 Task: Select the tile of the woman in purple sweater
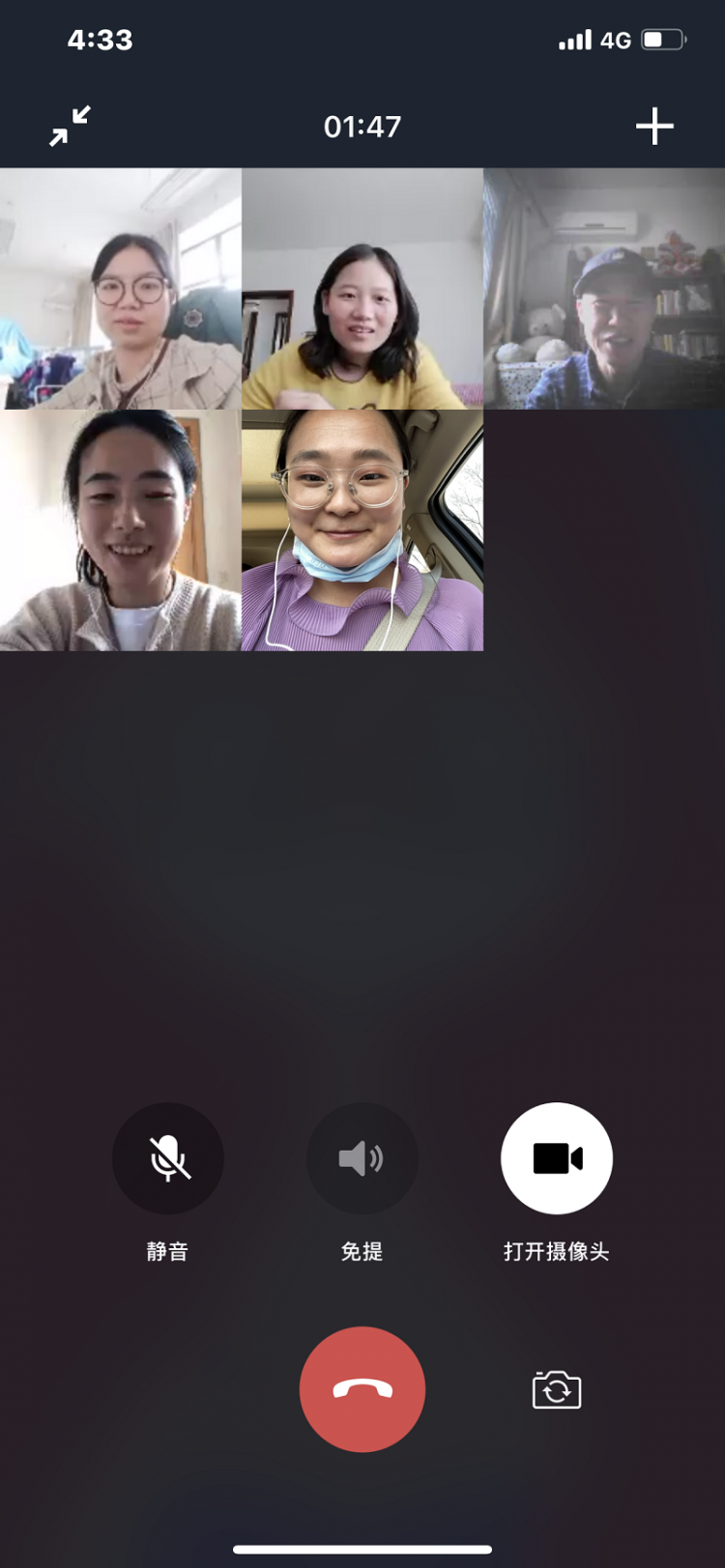click(x=362, y=530)
